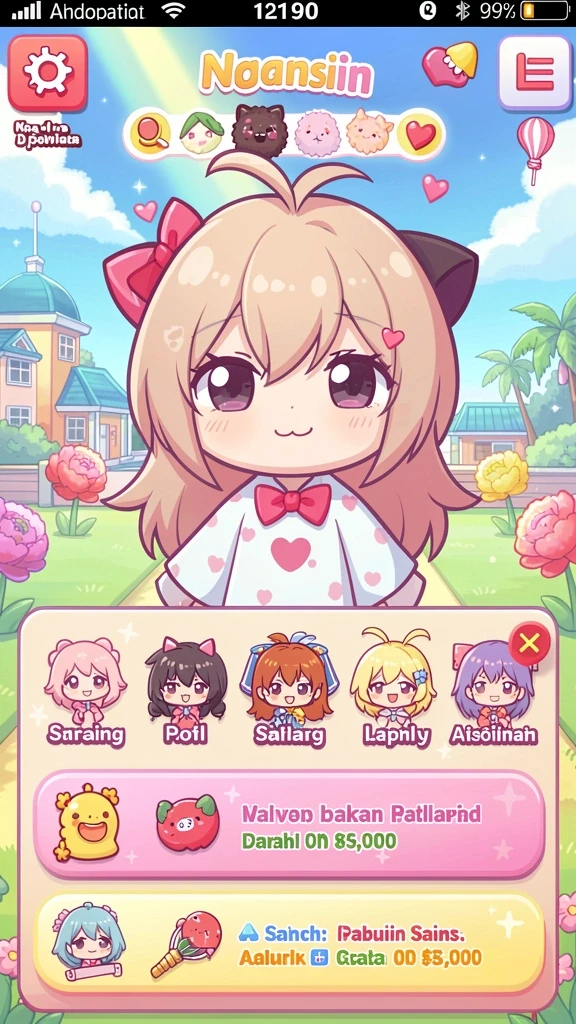Close the character panel with the X
This screenshot has width=576, height=1024.
pos(529,645)
